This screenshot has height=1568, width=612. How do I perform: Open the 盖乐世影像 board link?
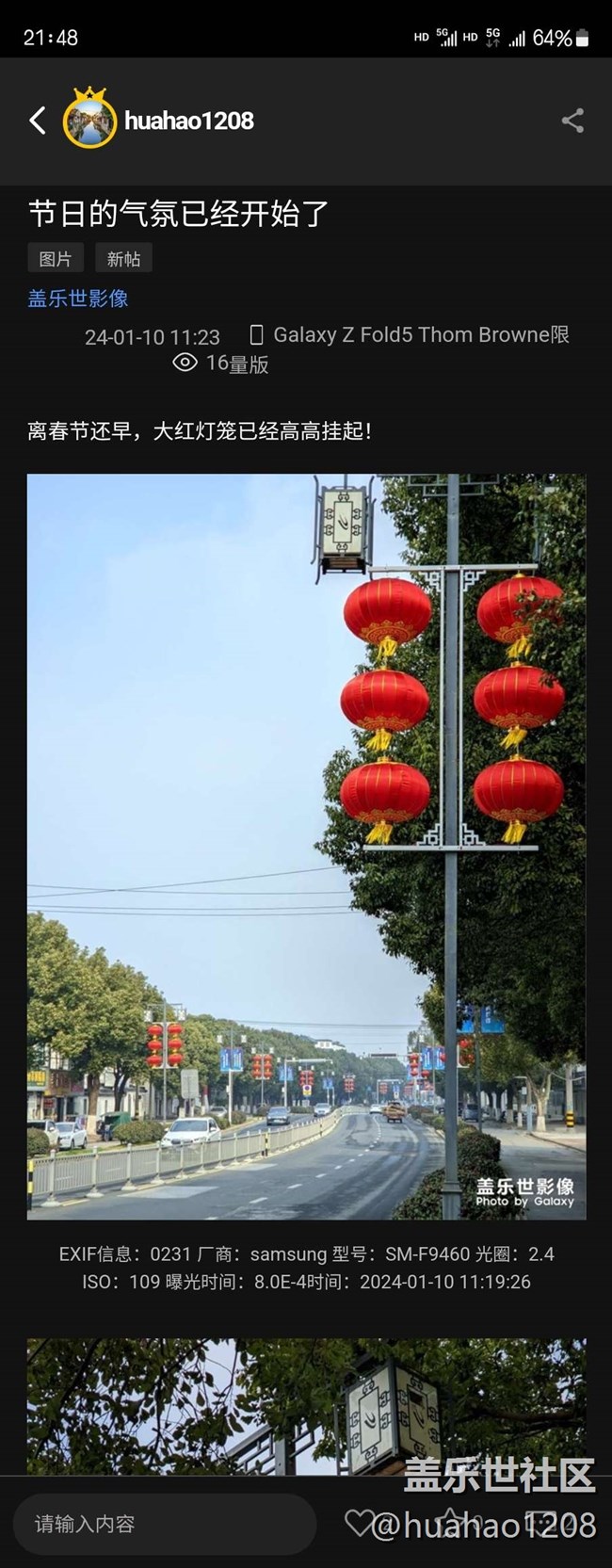coord(78,299)
